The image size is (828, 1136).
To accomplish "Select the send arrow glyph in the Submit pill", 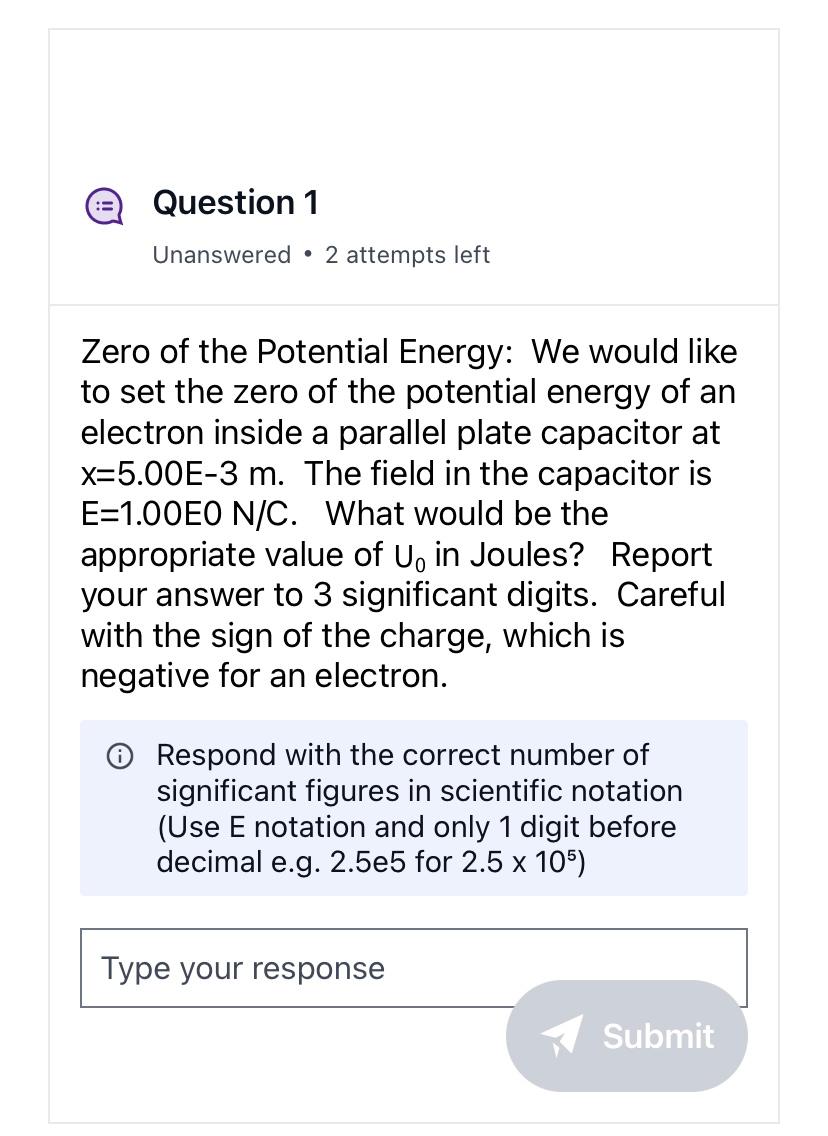I will pyautogui.click(x=560, y=1036).
